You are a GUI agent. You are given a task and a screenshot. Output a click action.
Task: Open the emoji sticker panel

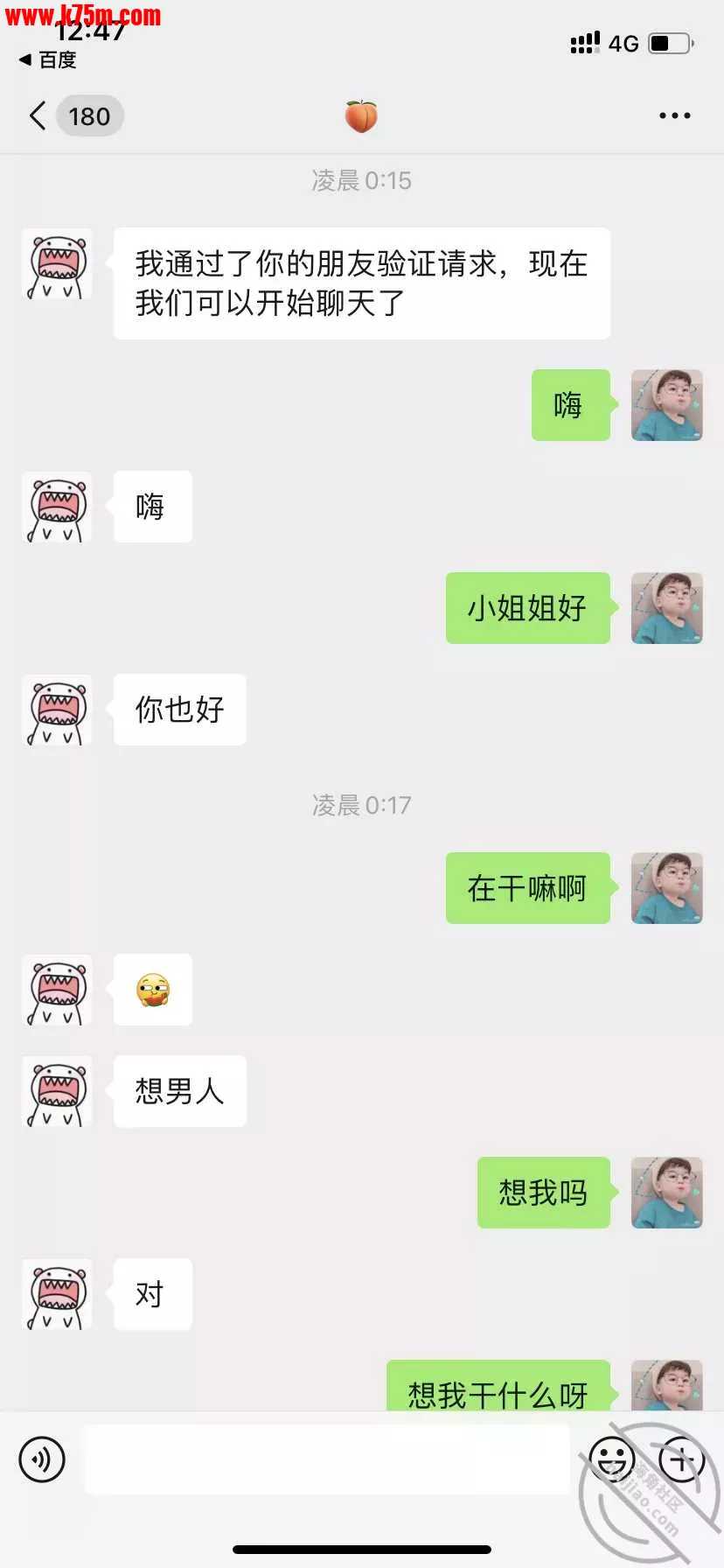pos(611,1459)
